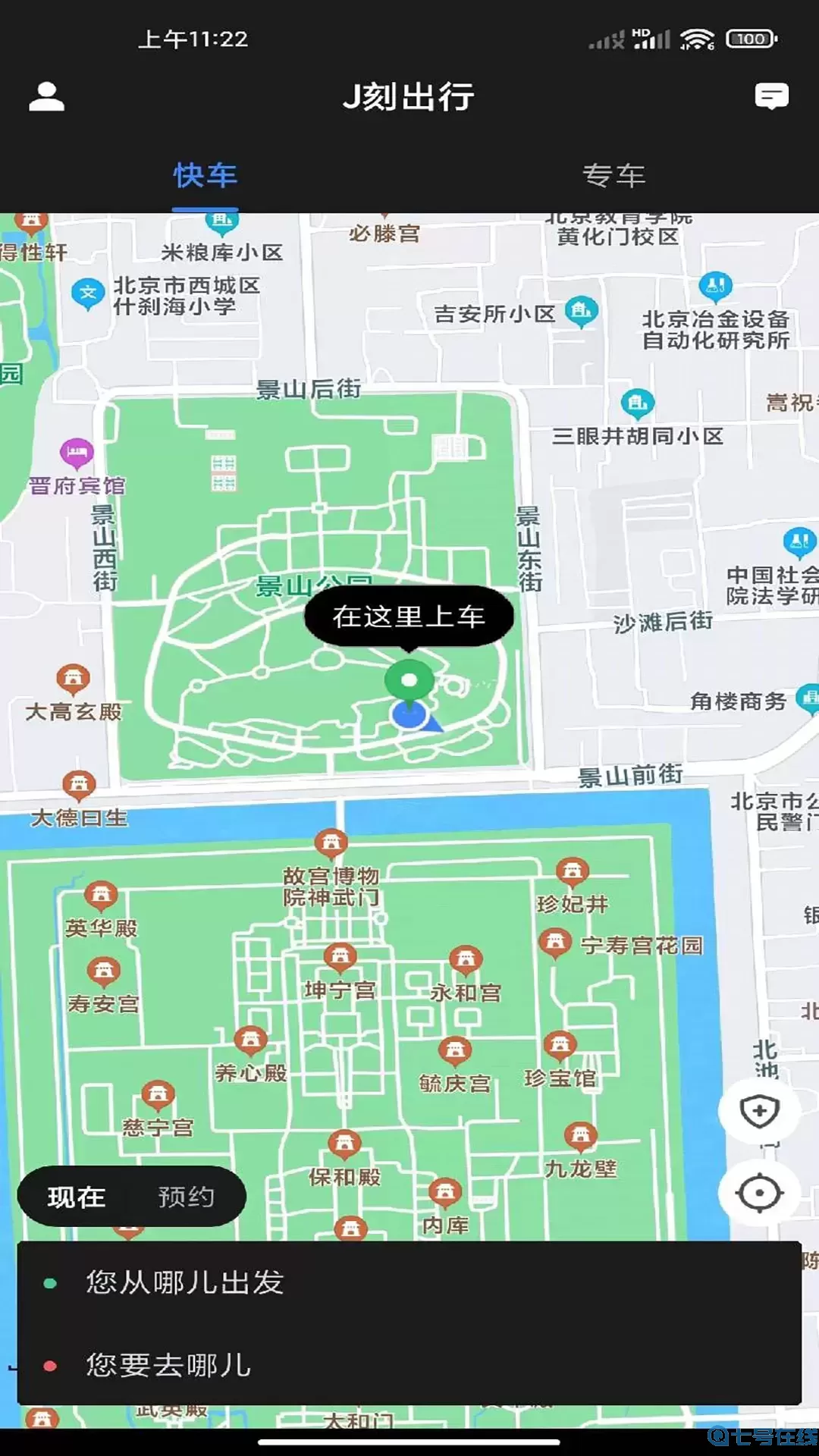
Task: Switch to the 专车 tab
Action: coord(613,175)
